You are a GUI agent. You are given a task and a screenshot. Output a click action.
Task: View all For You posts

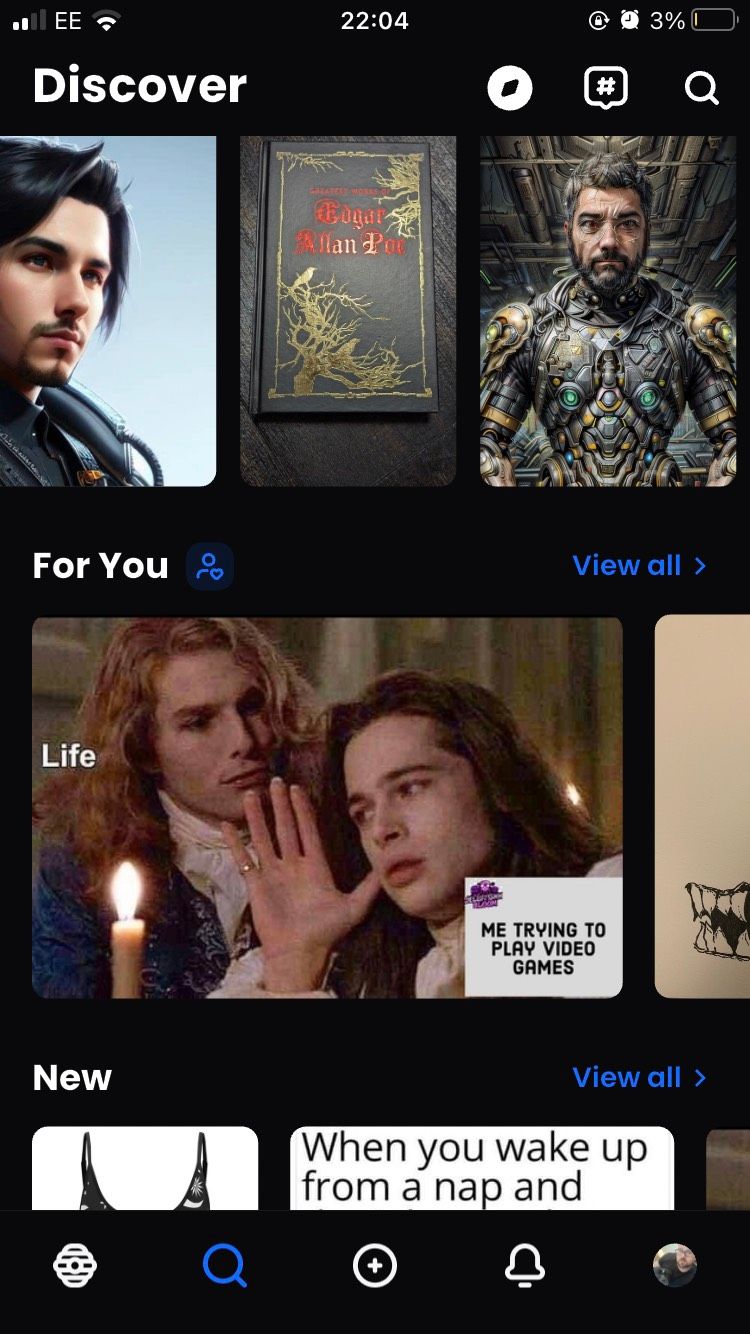pyautogui.click(x=639, y=566)
